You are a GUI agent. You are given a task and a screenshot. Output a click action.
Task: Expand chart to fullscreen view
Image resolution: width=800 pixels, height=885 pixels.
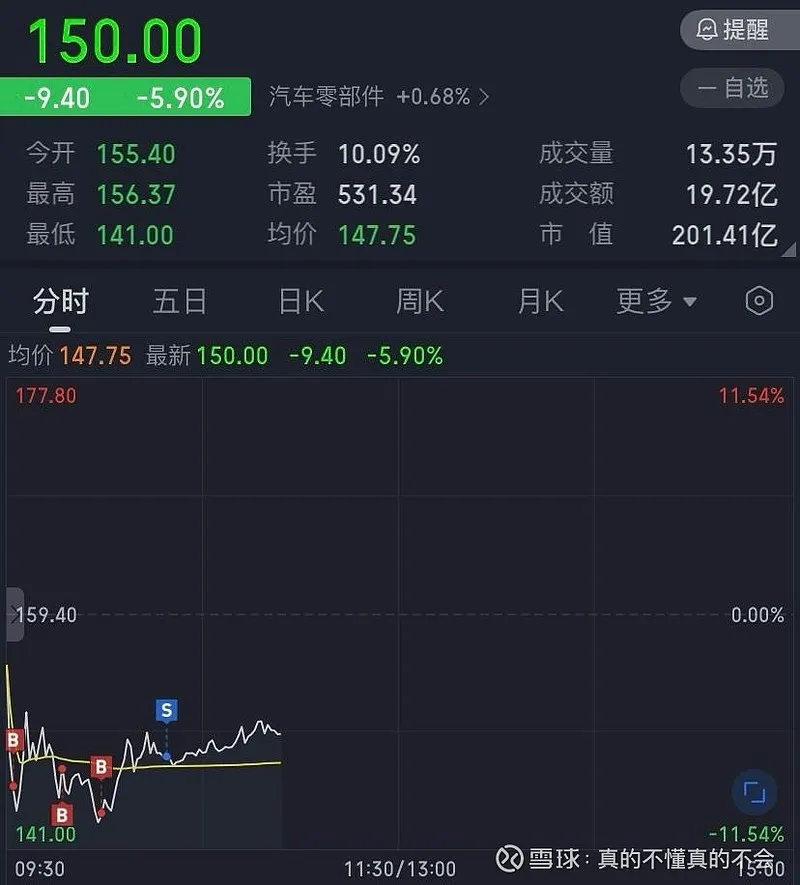coord(754,794)
